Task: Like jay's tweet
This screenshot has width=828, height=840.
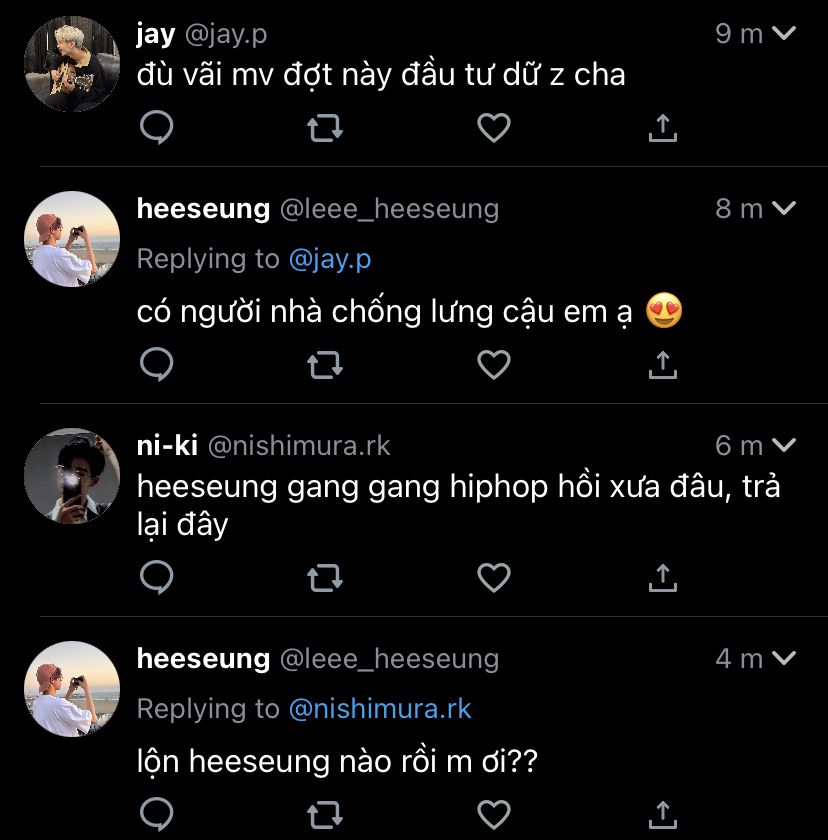Action: (494, 128)
